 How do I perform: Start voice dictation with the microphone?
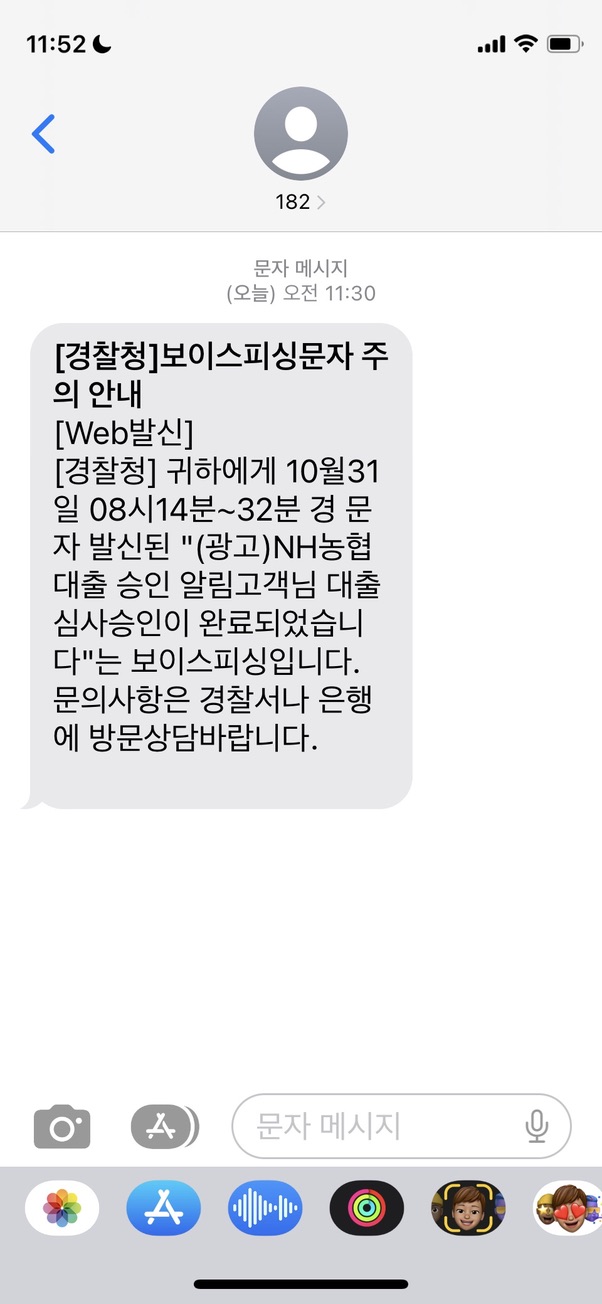coord(536,1127)
